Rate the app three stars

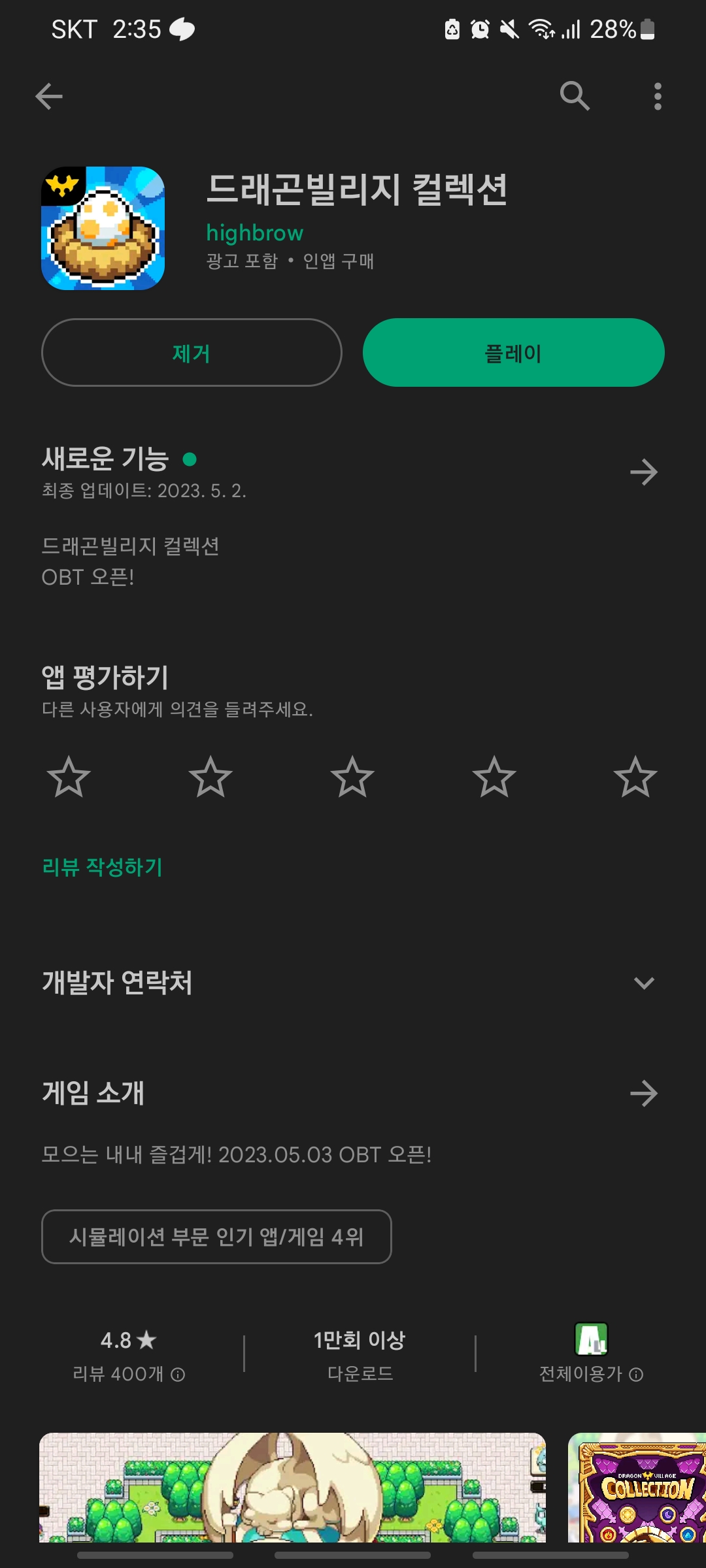pyautogui.click(x=352, y=777)
